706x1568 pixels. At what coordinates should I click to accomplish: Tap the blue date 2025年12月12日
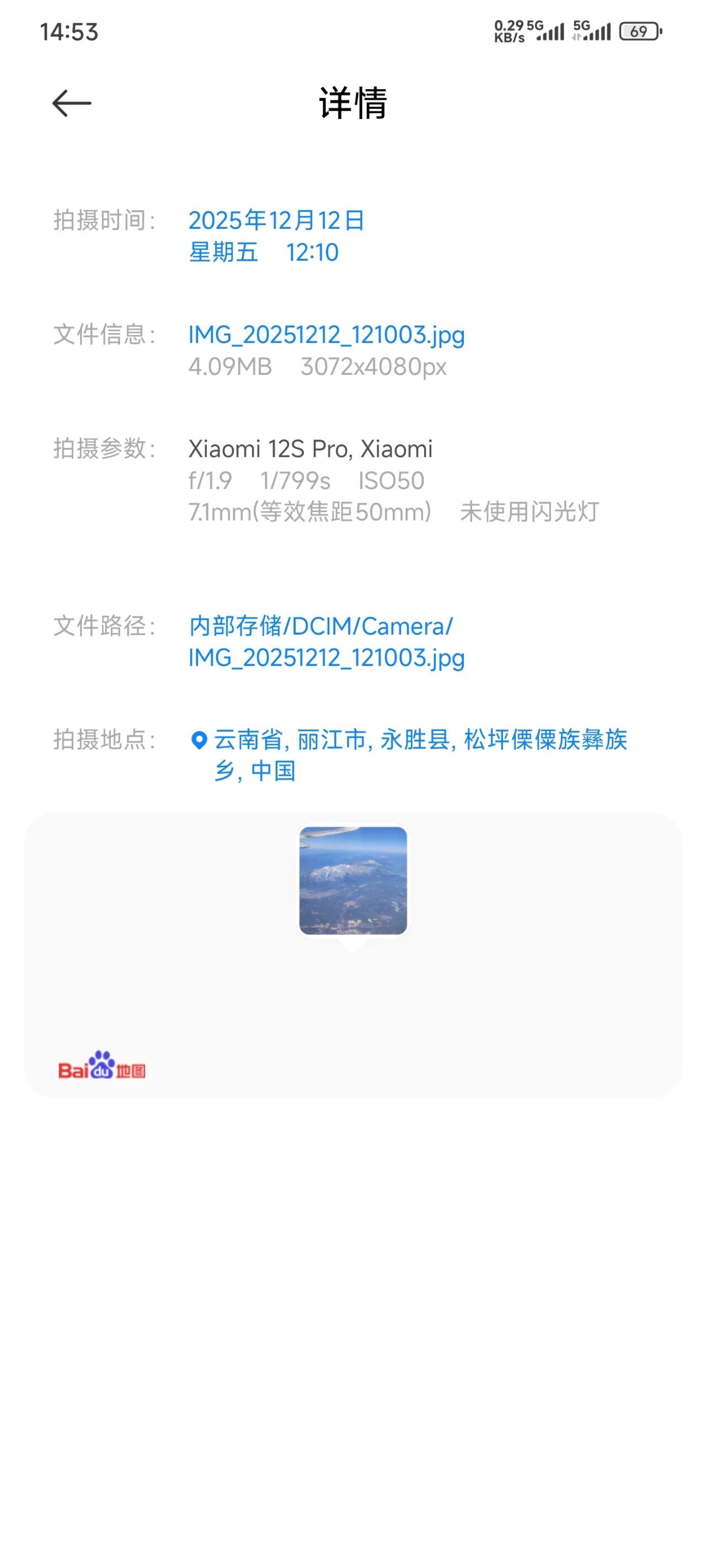276,221
